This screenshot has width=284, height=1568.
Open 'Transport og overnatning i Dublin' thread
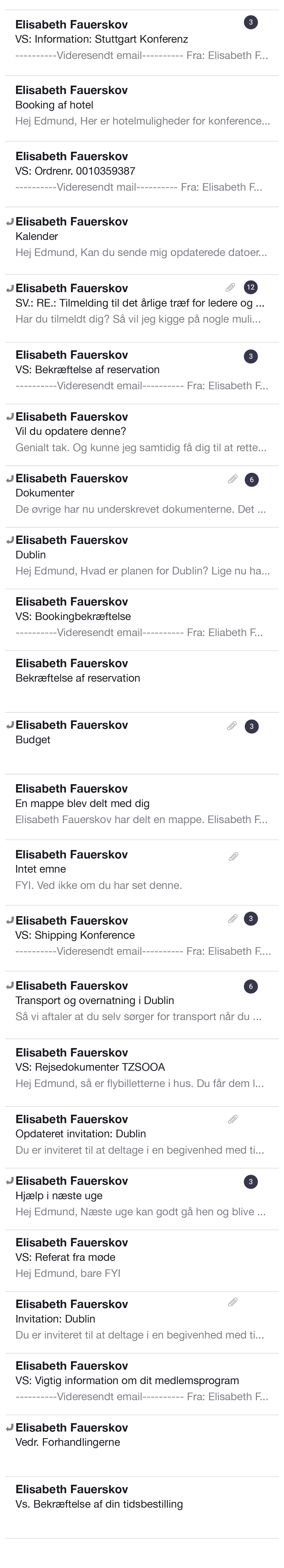pos(122,1001)
